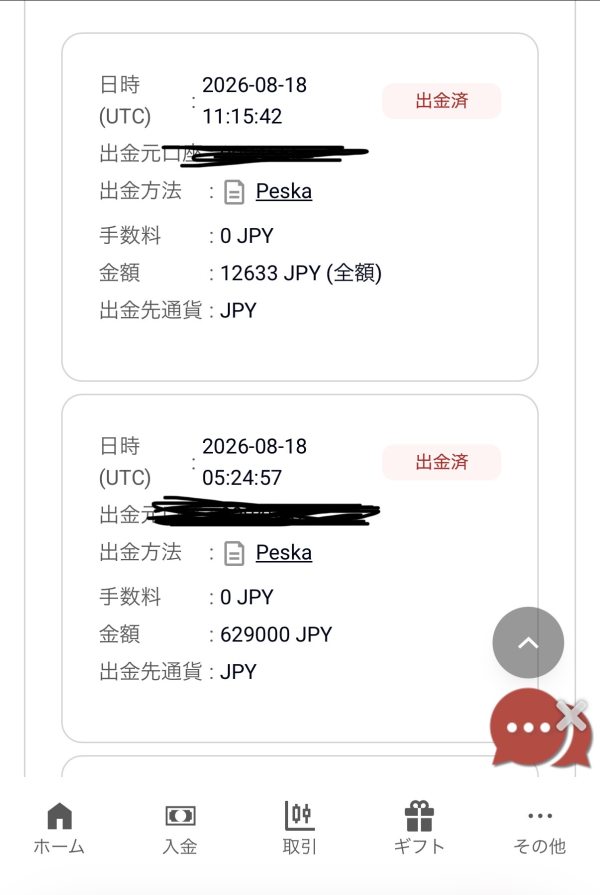Tap the scroll-to-top arrow button

tap(528, 643)
